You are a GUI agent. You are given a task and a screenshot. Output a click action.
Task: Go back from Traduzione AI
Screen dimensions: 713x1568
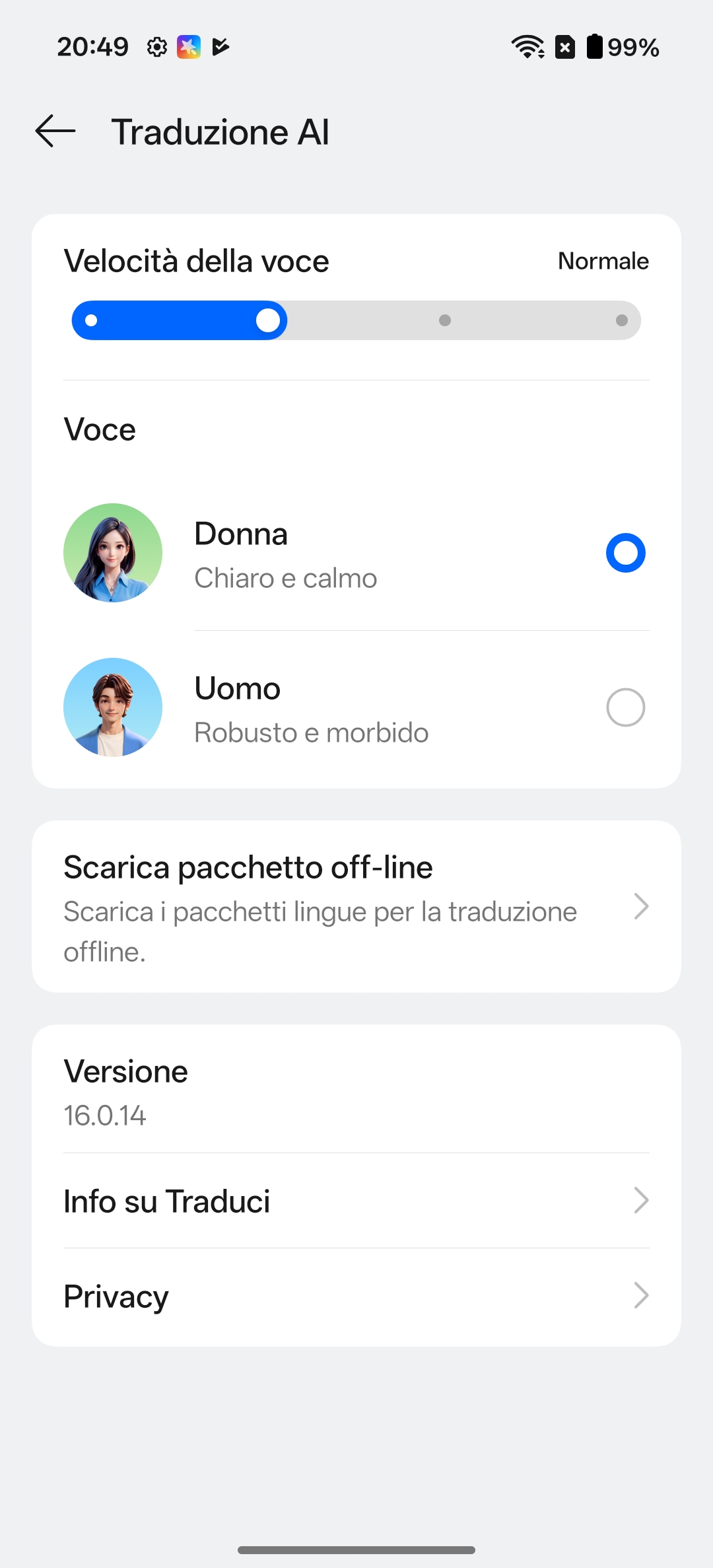point(55,131)
